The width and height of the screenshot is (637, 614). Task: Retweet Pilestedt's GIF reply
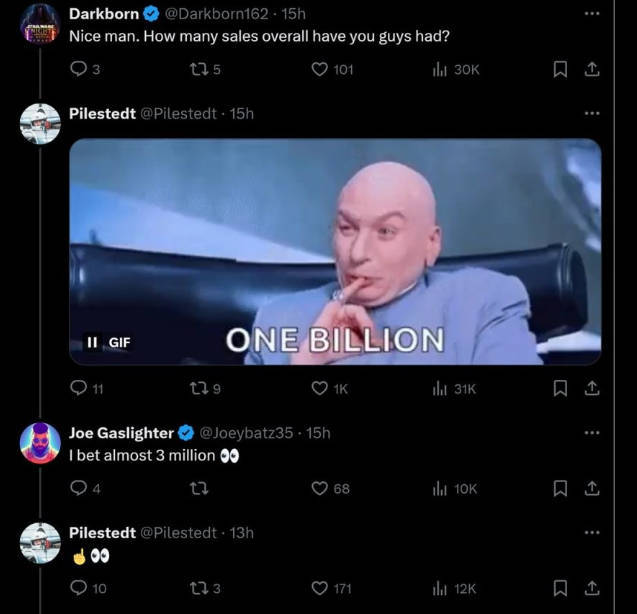click(x=199, y=388)
